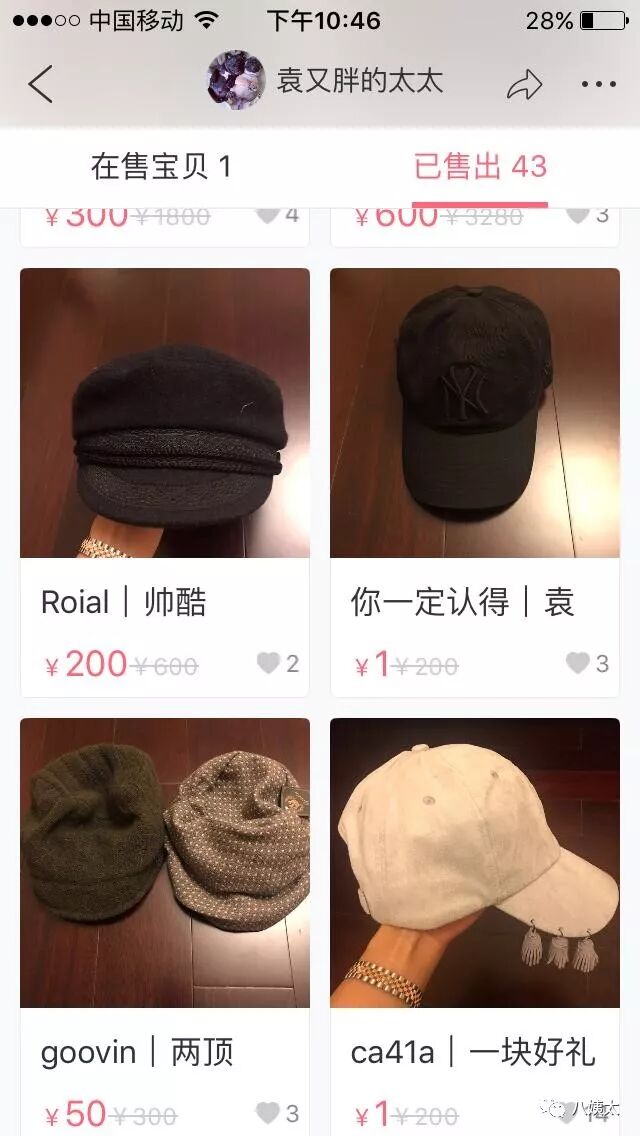
Task: Open 袁又胖的太太 profile avatar
Action: (235, 80)
